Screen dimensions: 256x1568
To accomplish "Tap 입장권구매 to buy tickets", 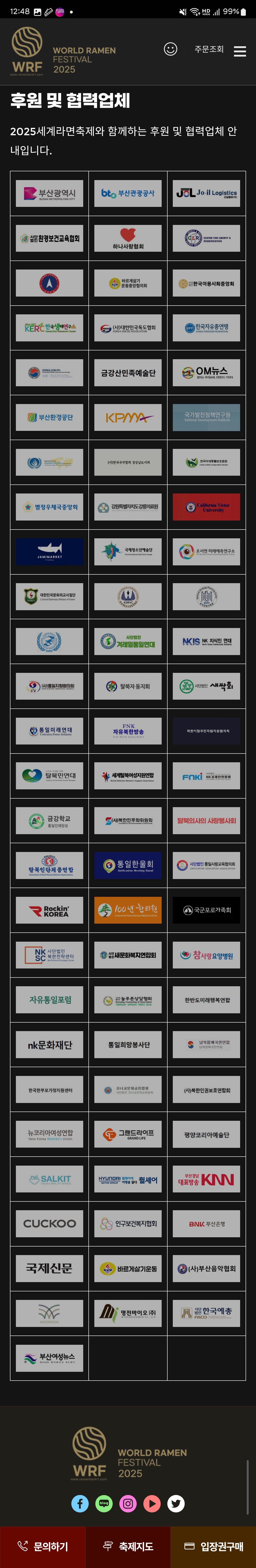I will 213,1546.
